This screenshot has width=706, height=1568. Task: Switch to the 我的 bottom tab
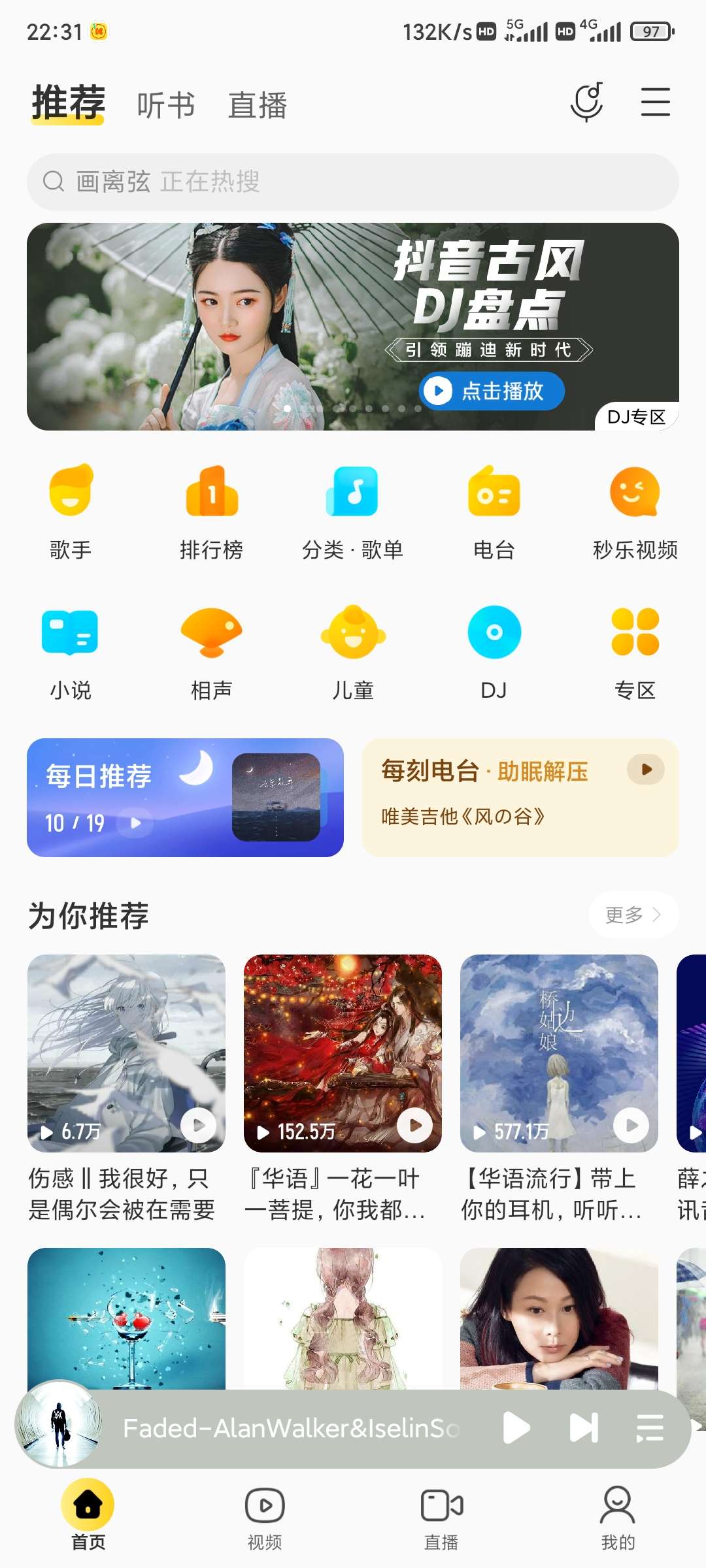pos(617,1516)
